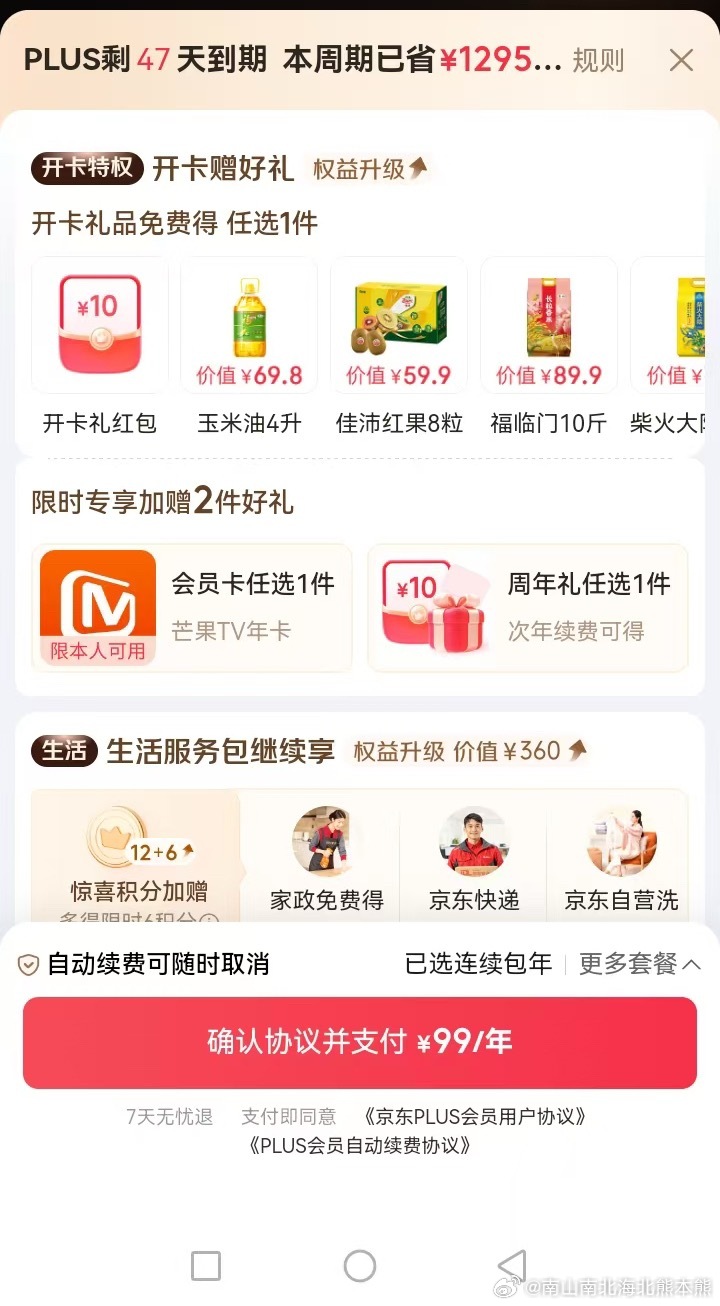Go back with the system back button
Image resolution: width=720 pixels, height=1306 pixels.
pyautogui.click(x=512, y=1266)
